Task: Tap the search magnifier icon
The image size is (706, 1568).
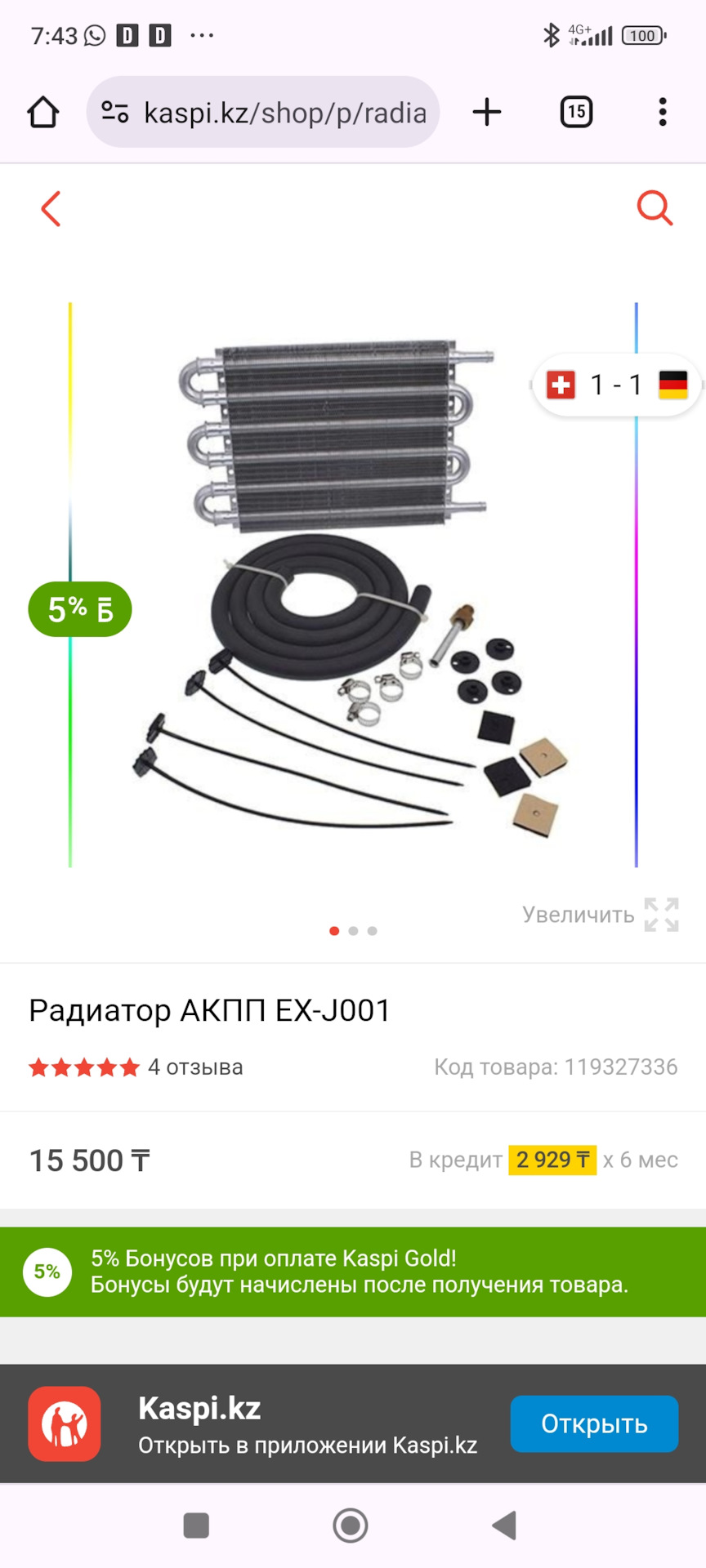Action: pyautogui.click(x=655, y=208)
